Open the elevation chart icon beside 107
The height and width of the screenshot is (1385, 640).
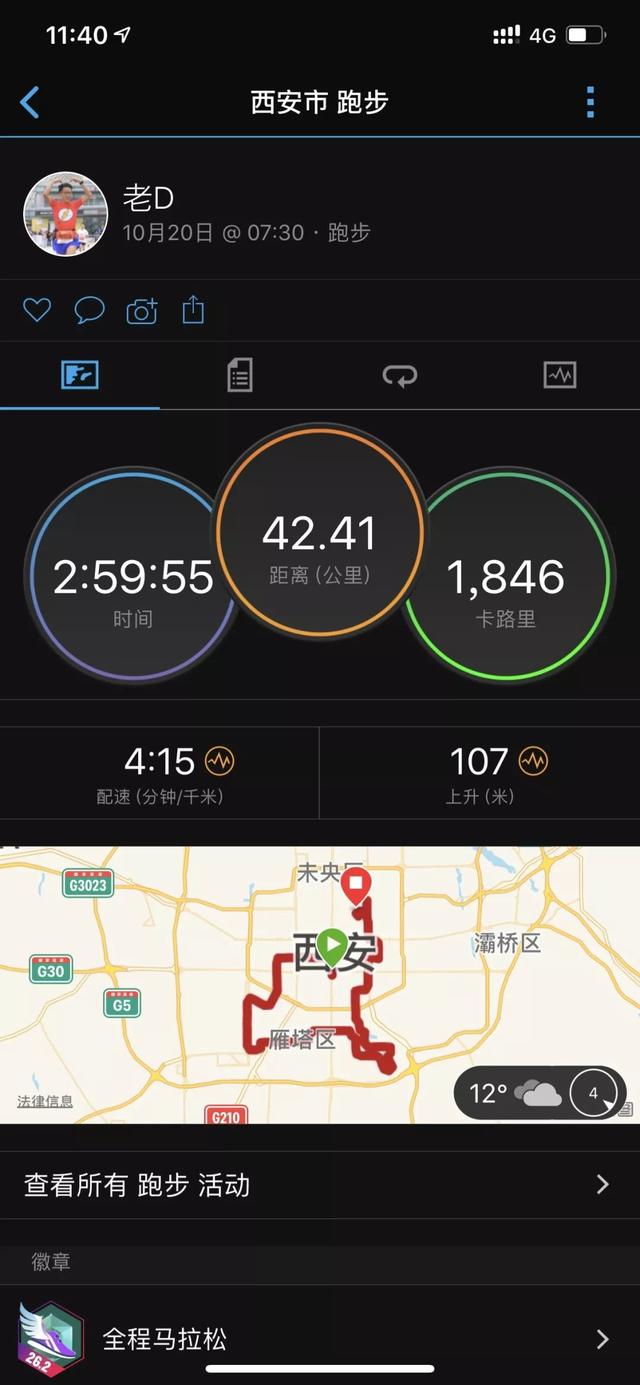(533, 762)
